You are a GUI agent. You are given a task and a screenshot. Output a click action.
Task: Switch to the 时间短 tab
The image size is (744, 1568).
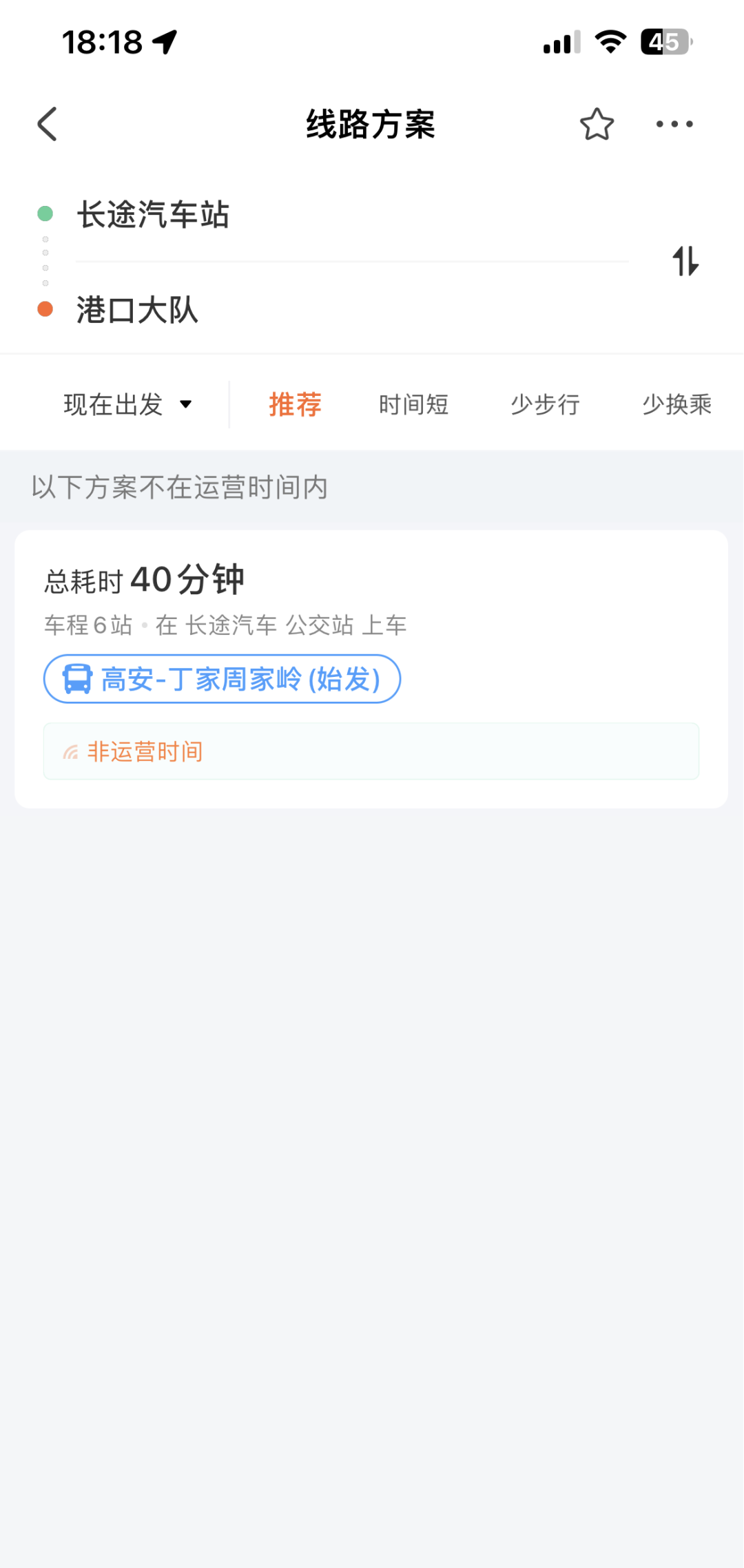[x=413, y=405]
